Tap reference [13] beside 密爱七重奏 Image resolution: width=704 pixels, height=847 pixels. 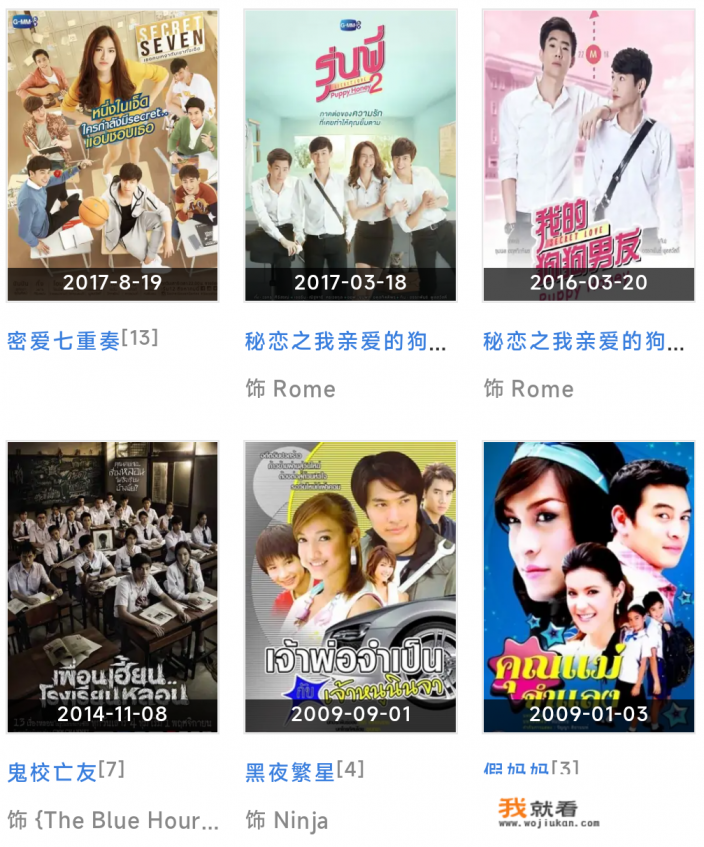tap(140, 338)
